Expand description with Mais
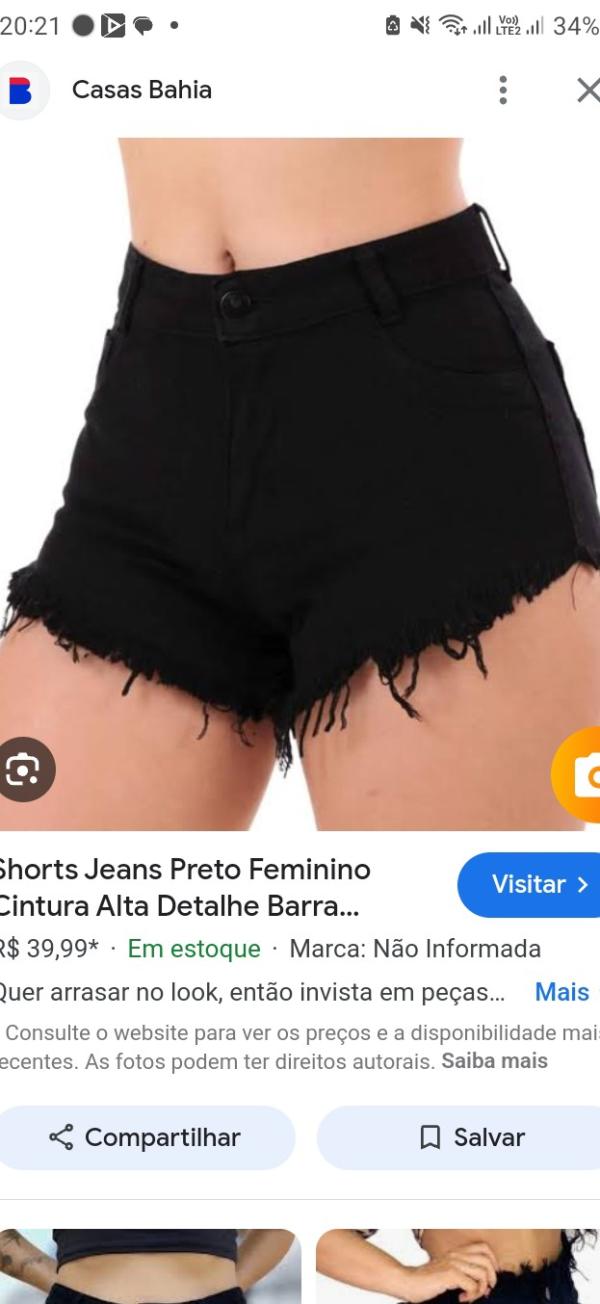 point(562,992)
